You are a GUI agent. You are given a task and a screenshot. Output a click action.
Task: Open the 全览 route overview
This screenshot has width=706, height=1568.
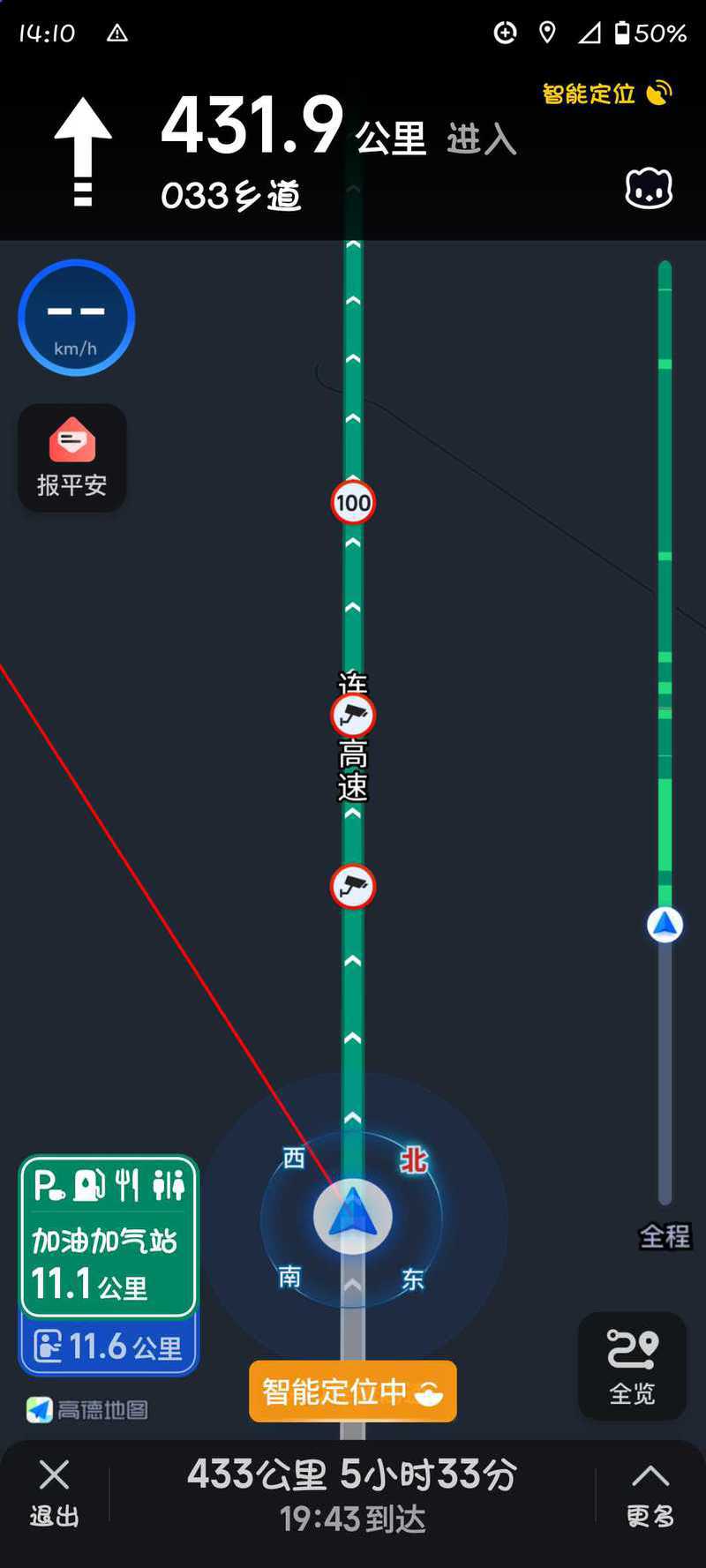tap(632, 1366)
